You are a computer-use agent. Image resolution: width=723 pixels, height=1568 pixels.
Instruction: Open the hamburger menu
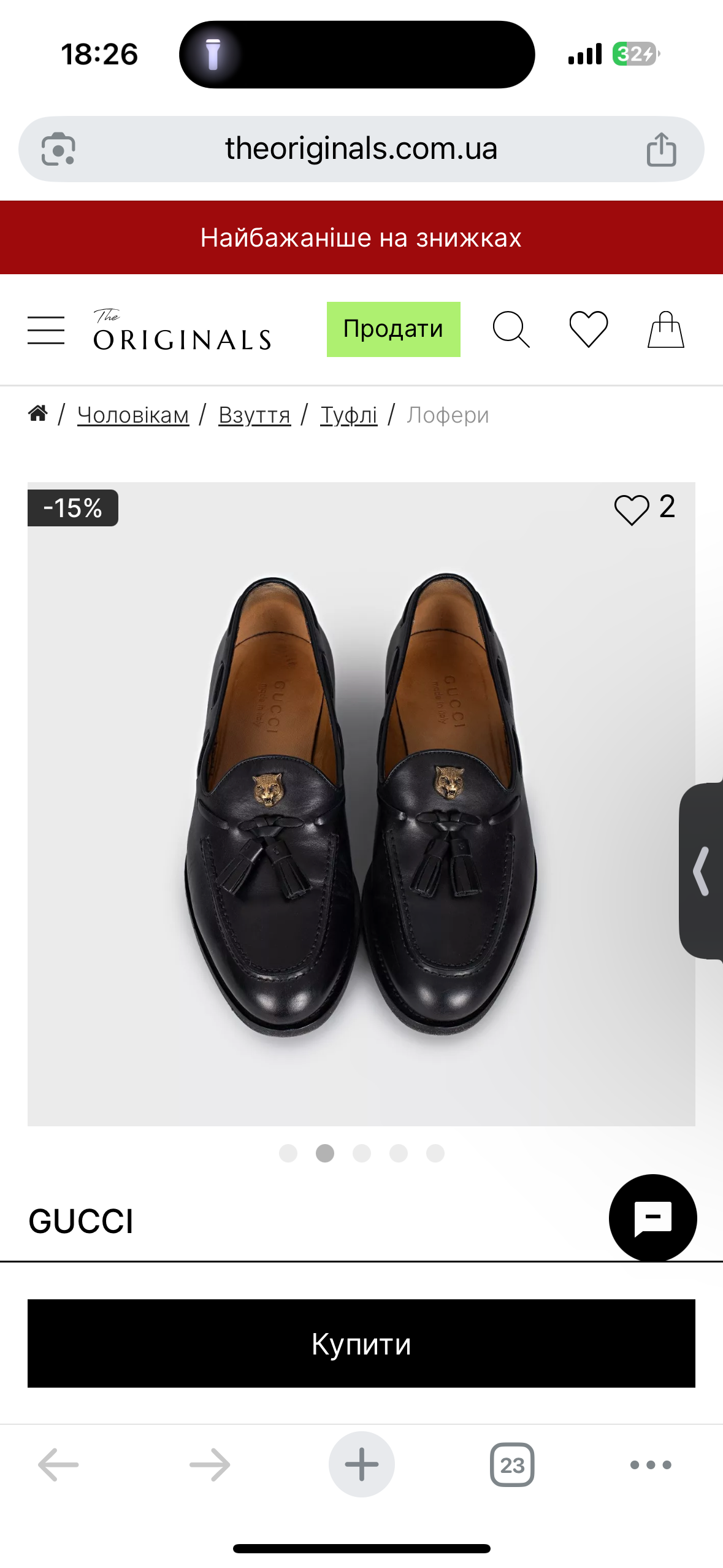coord(46,330)
